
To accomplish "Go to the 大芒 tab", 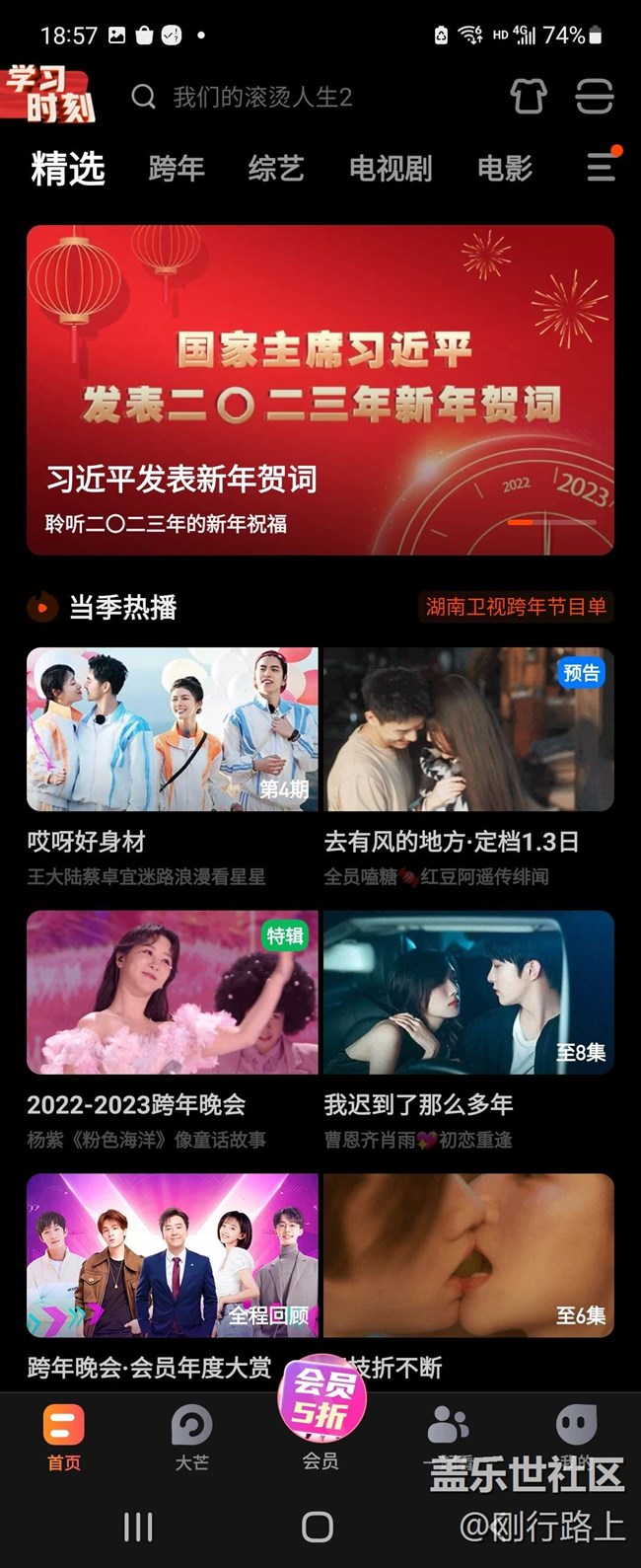I will (x=191, y=1438).
